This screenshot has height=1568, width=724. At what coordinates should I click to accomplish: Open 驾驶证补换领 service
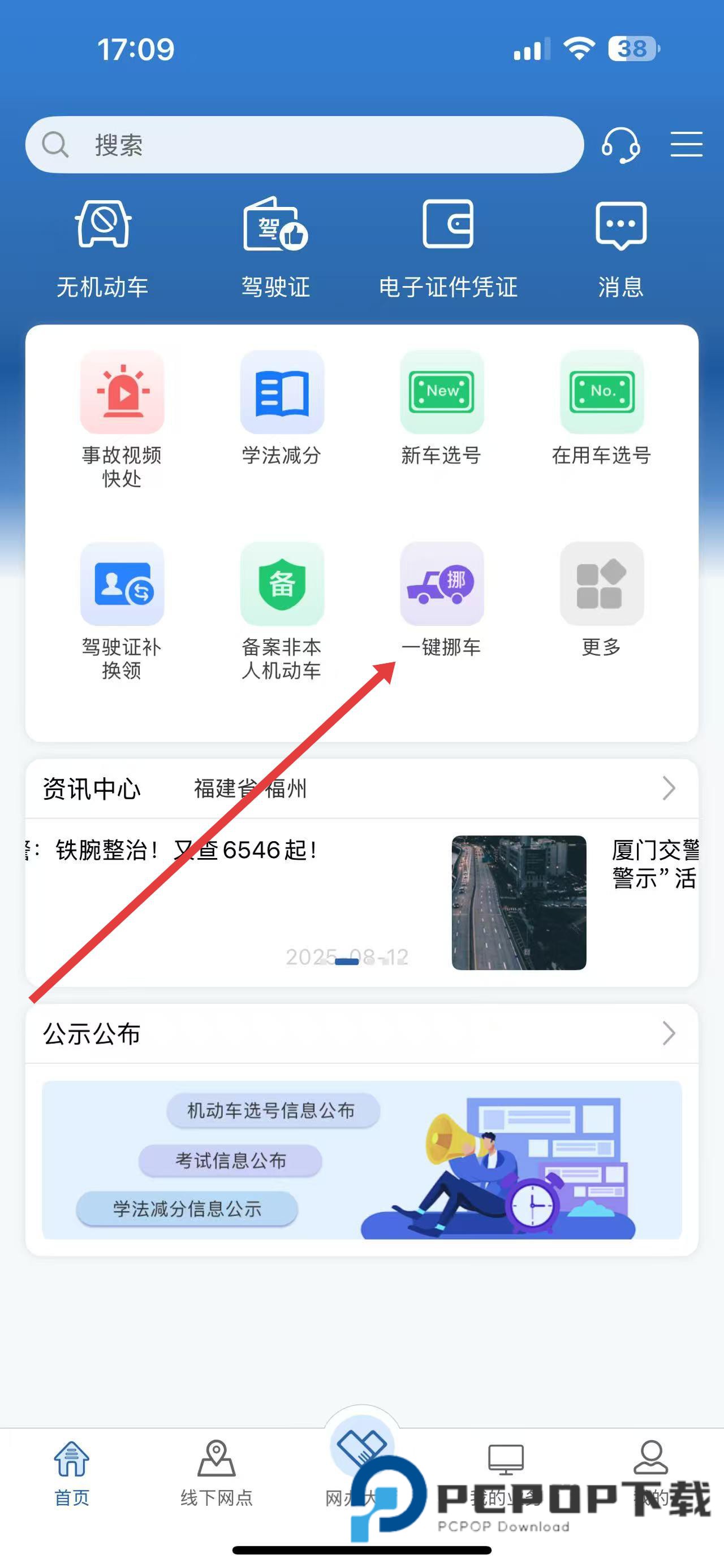click(122, 609)
